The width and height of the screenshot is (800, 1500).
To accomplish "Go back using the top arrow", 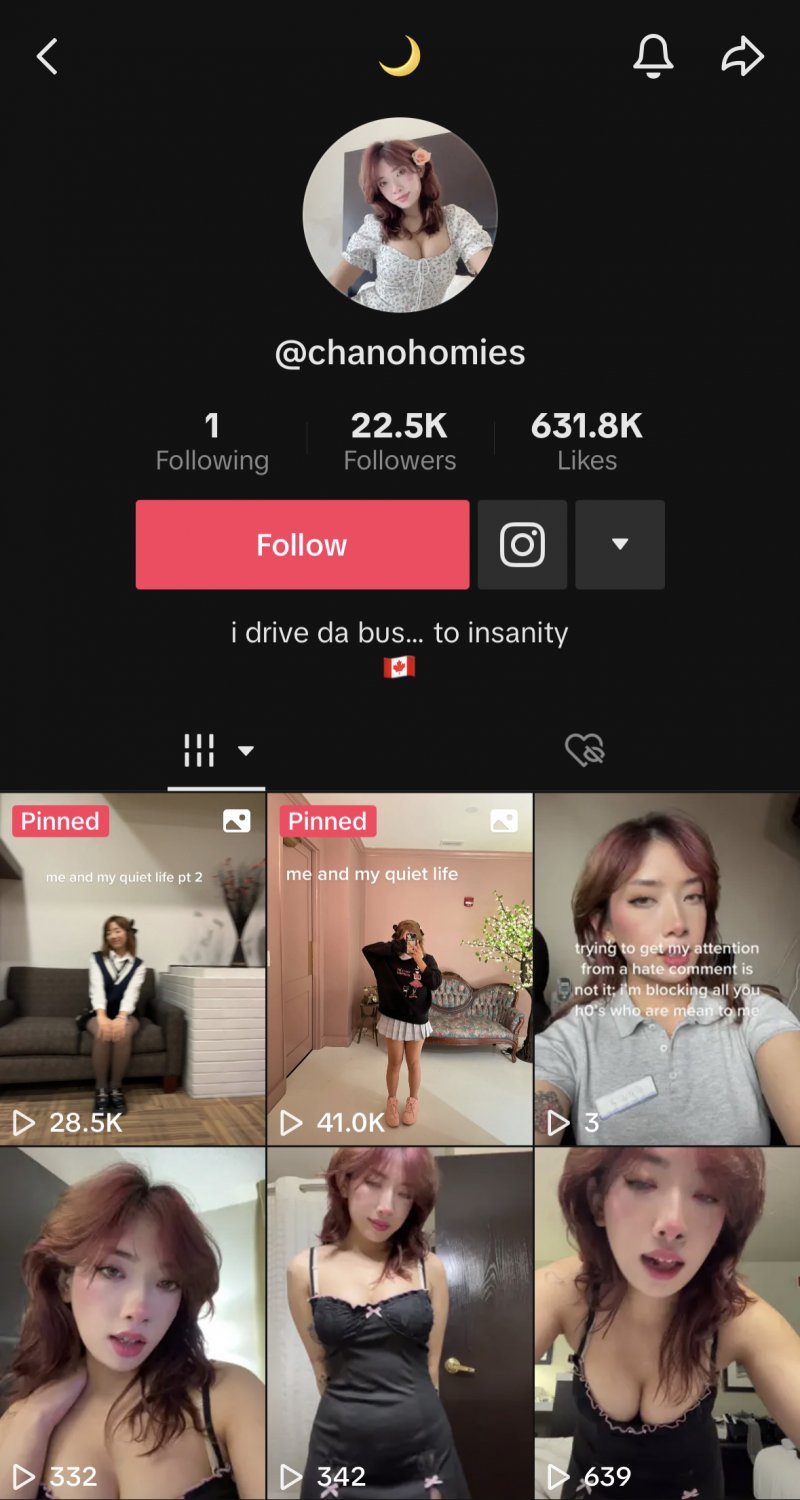I will (47, 57).
